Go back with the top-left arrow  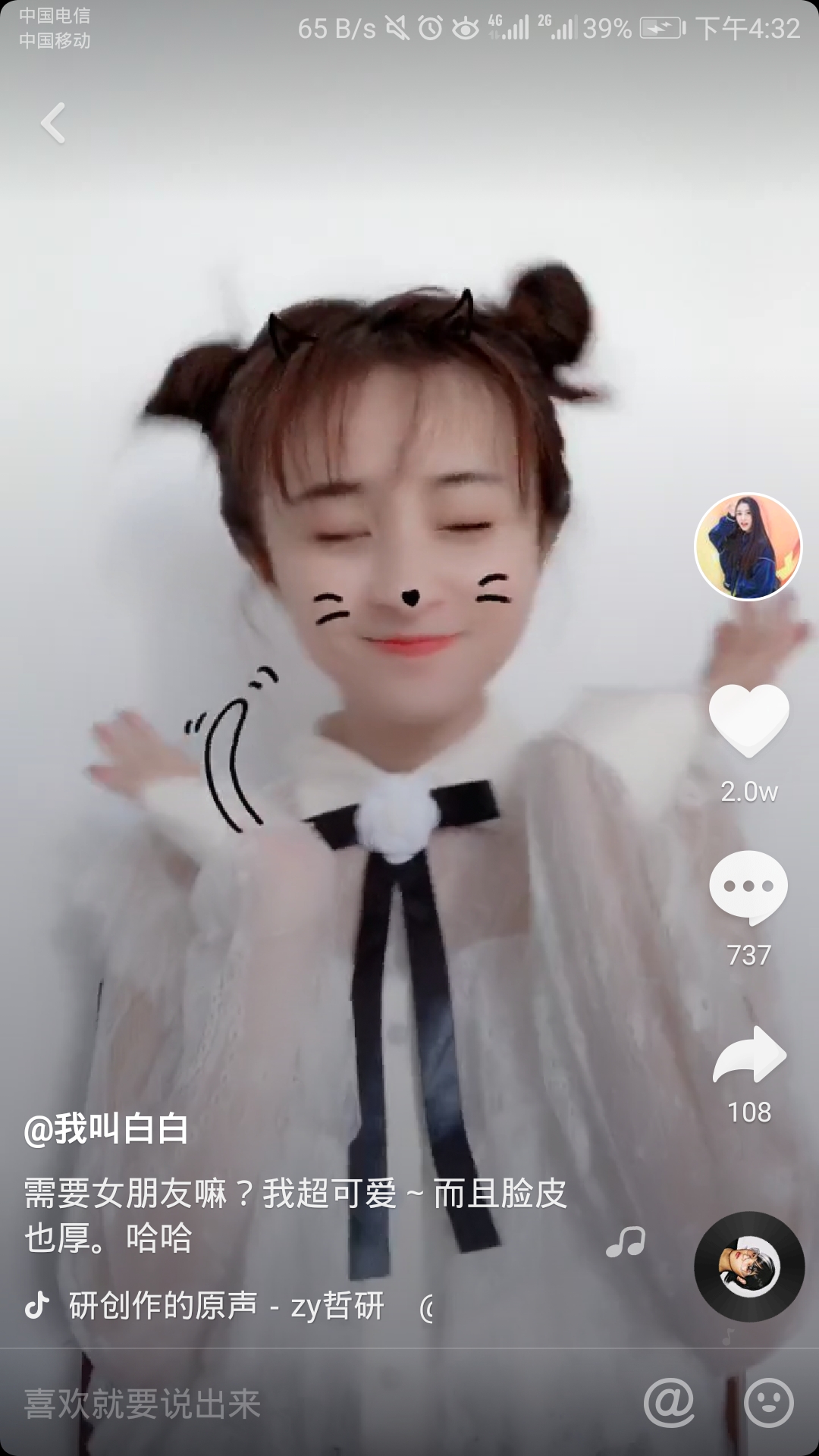click(x=53, y=123)
